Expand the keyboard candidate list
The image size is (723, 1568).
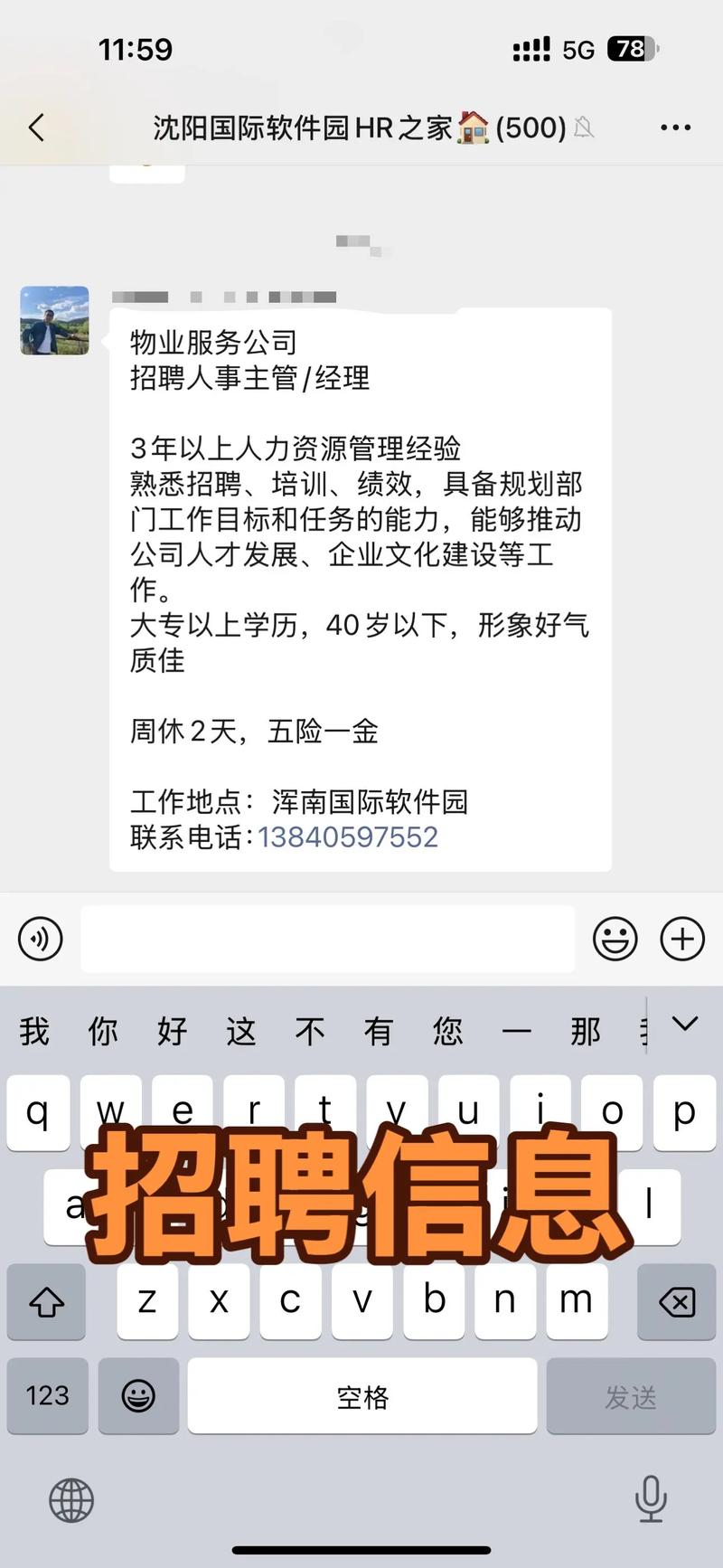685,1025
